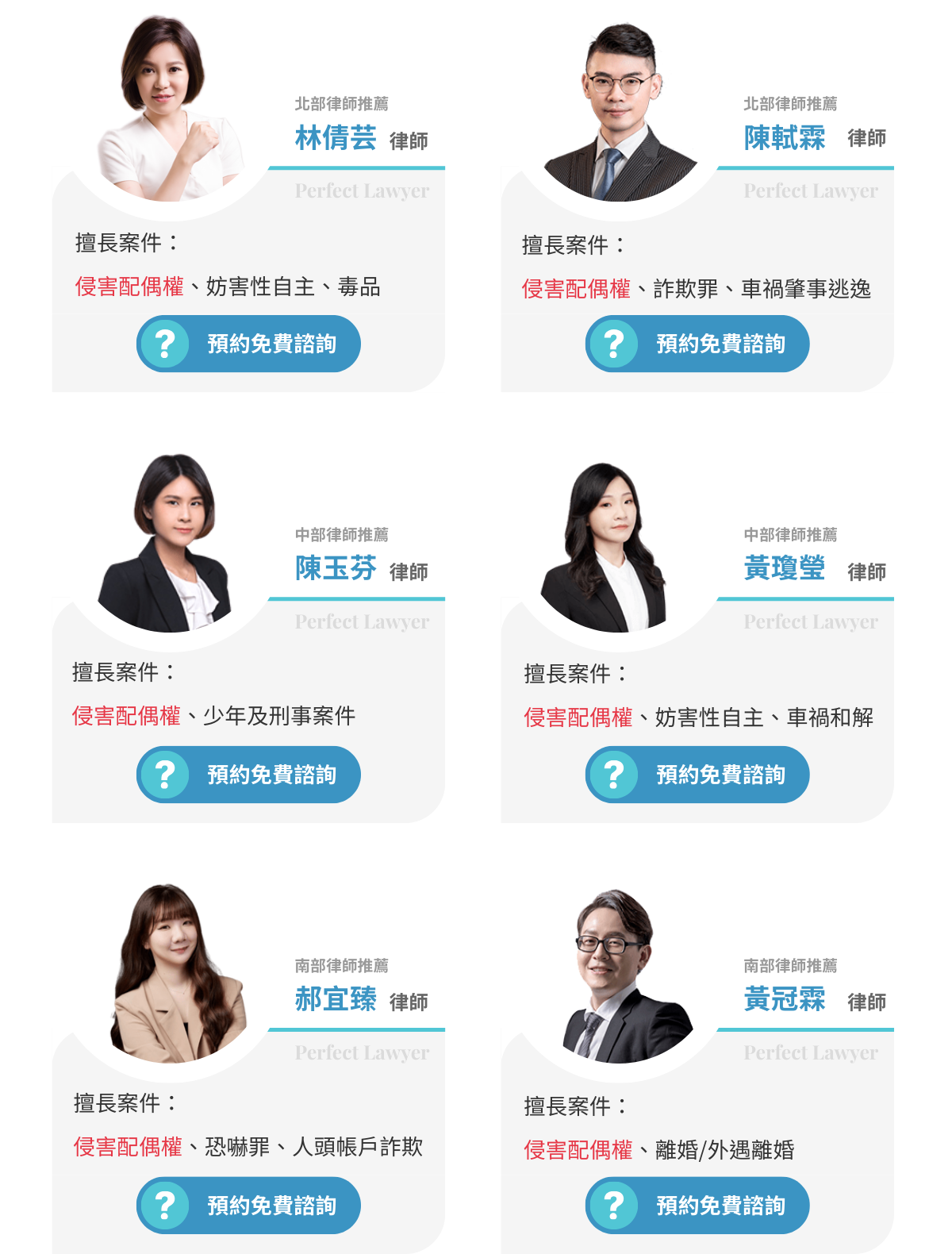
Task: Tap 預約免費諮詢 under 陳軾霖 律師
Action: (x=697, y=344)
